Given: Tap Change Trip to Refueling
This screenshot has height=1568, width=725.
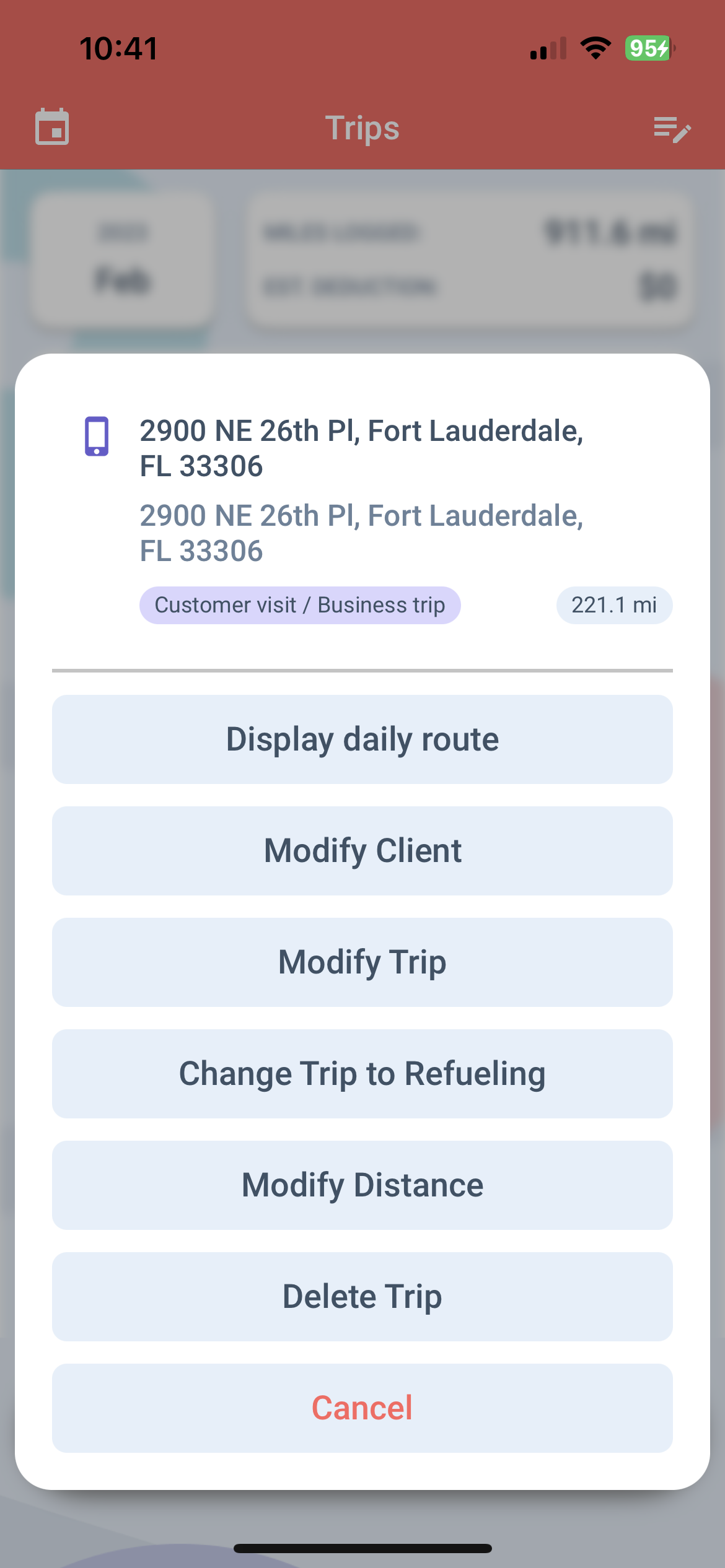Looking at the screenshot, I should click(x=362, y=1074).
